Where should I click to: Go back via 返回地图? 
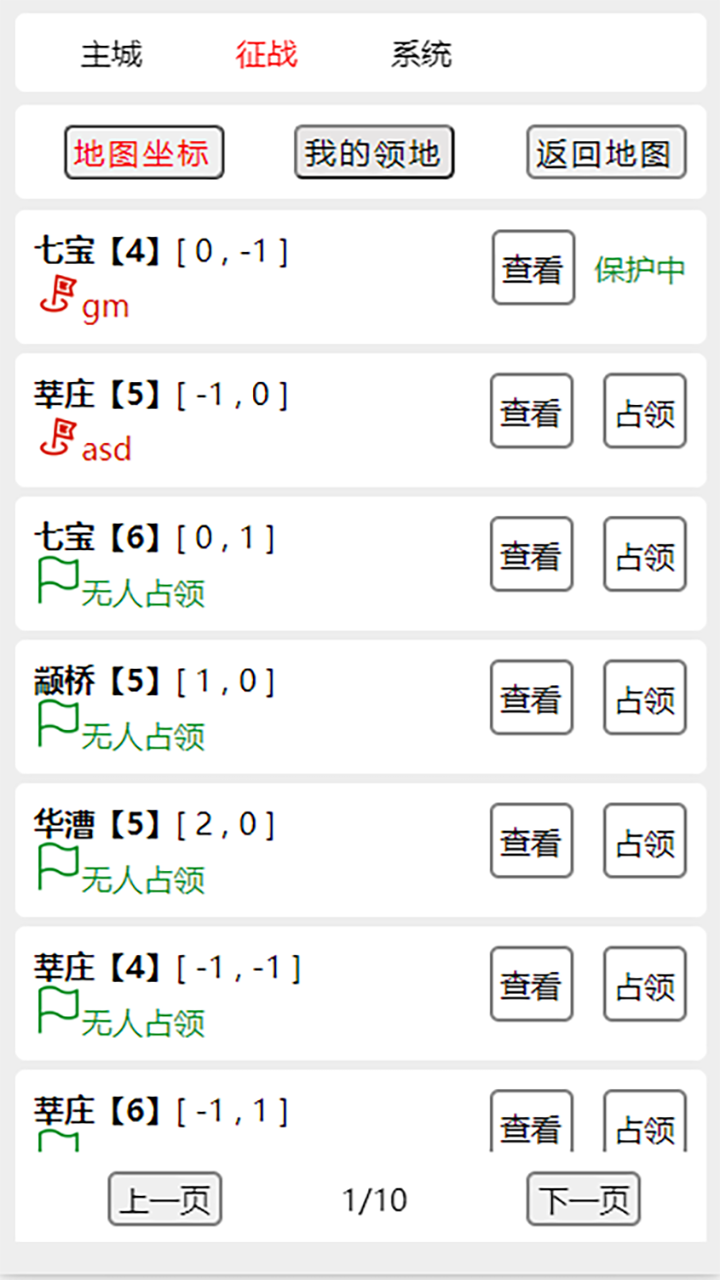[x=605, y=153]
